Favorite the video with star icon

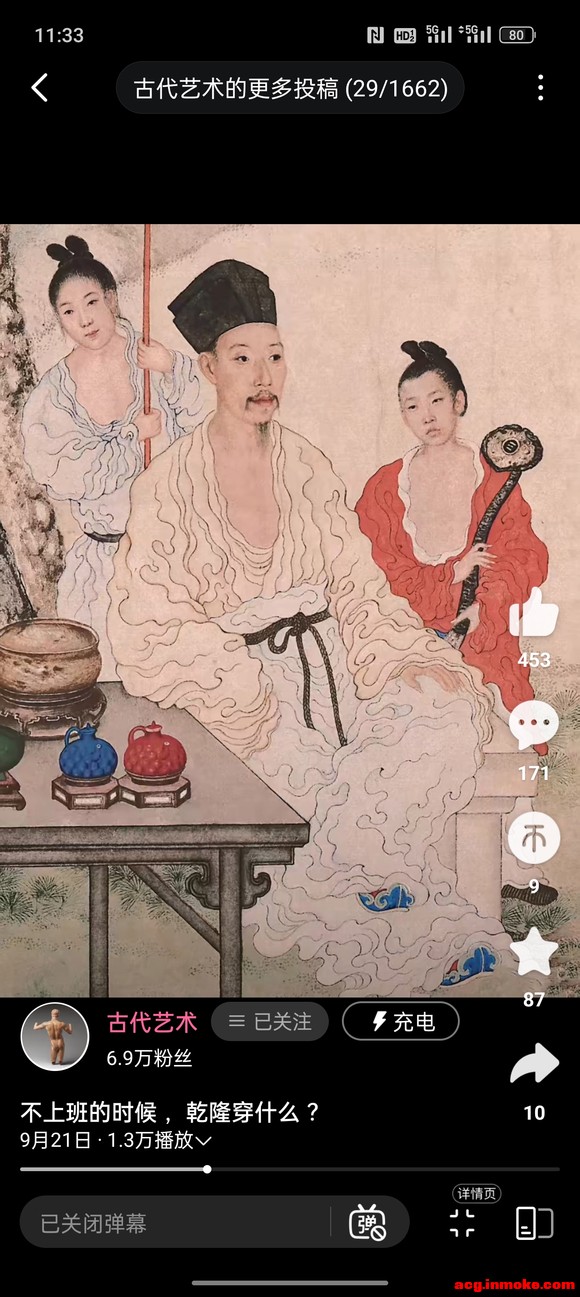click(534, 952)
